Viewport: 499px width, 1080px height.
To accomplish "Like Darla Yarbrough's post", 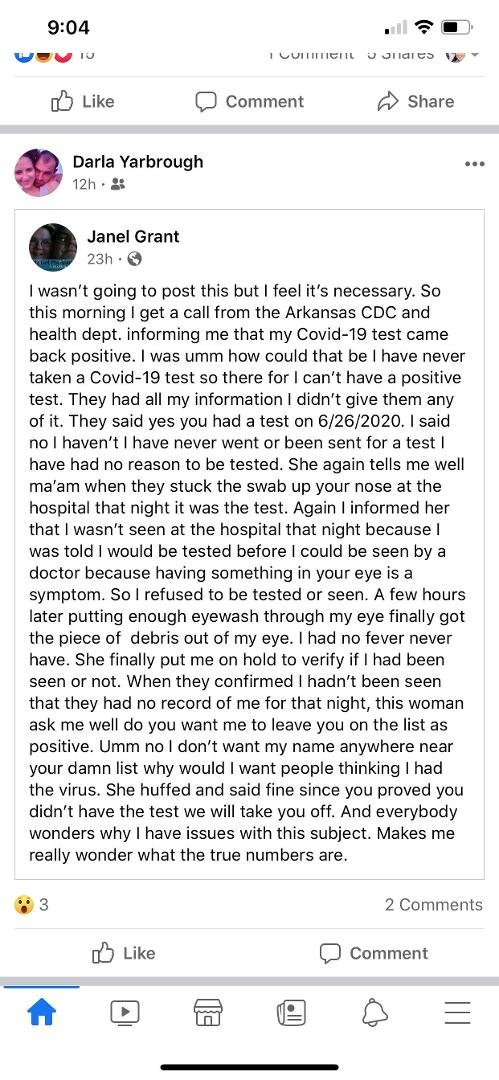I will click(x=124, y=953).
